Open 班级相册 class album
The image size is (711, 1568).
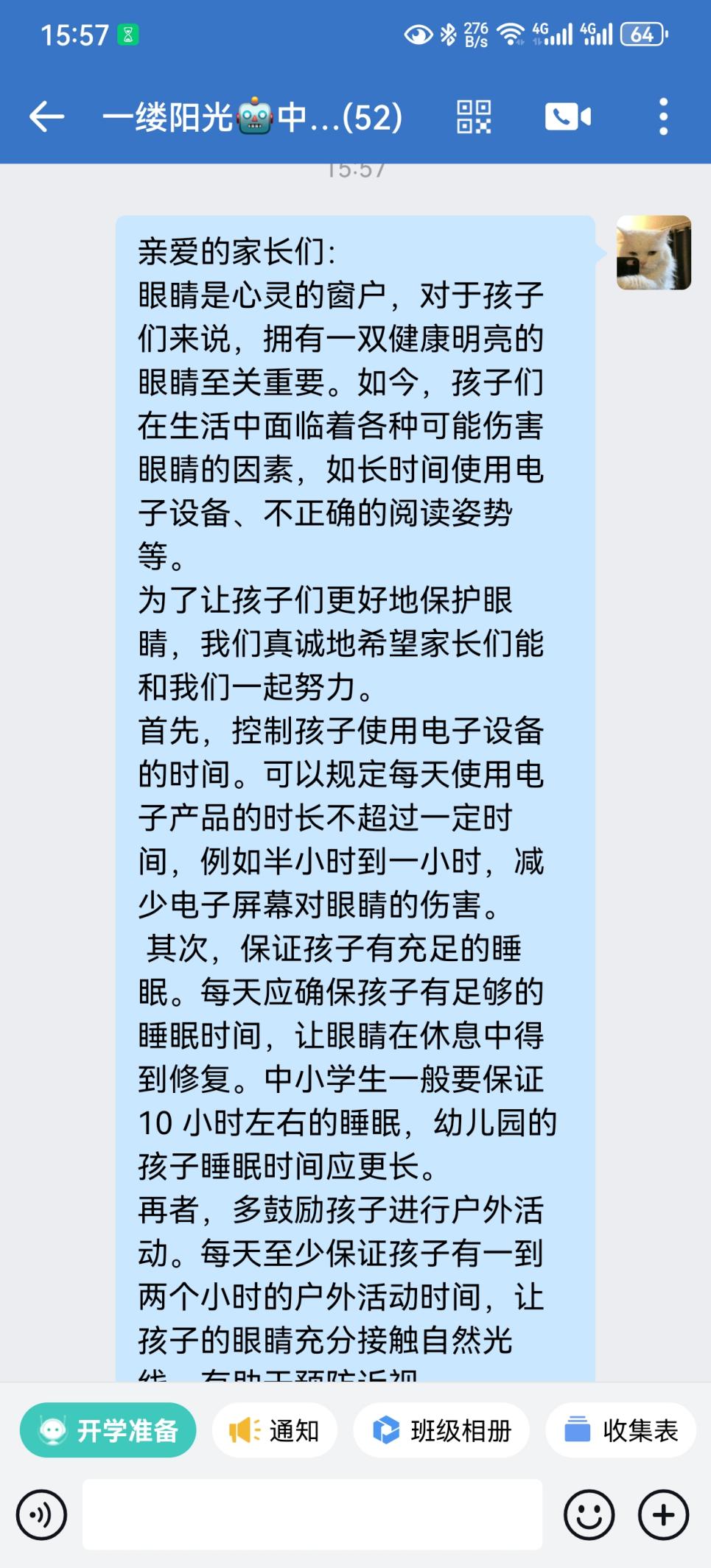tap(441, 1430)
